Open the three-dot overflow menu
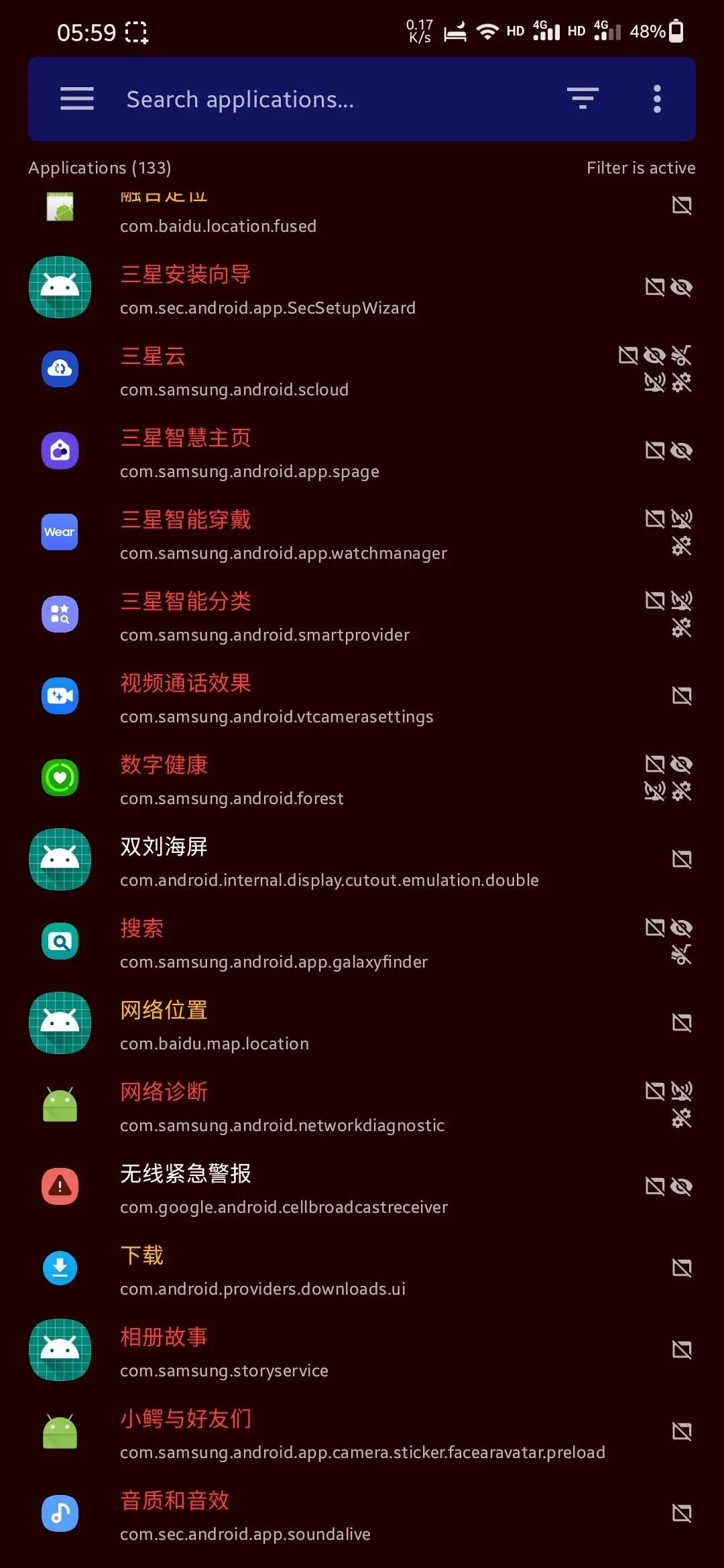 point(657,99)
